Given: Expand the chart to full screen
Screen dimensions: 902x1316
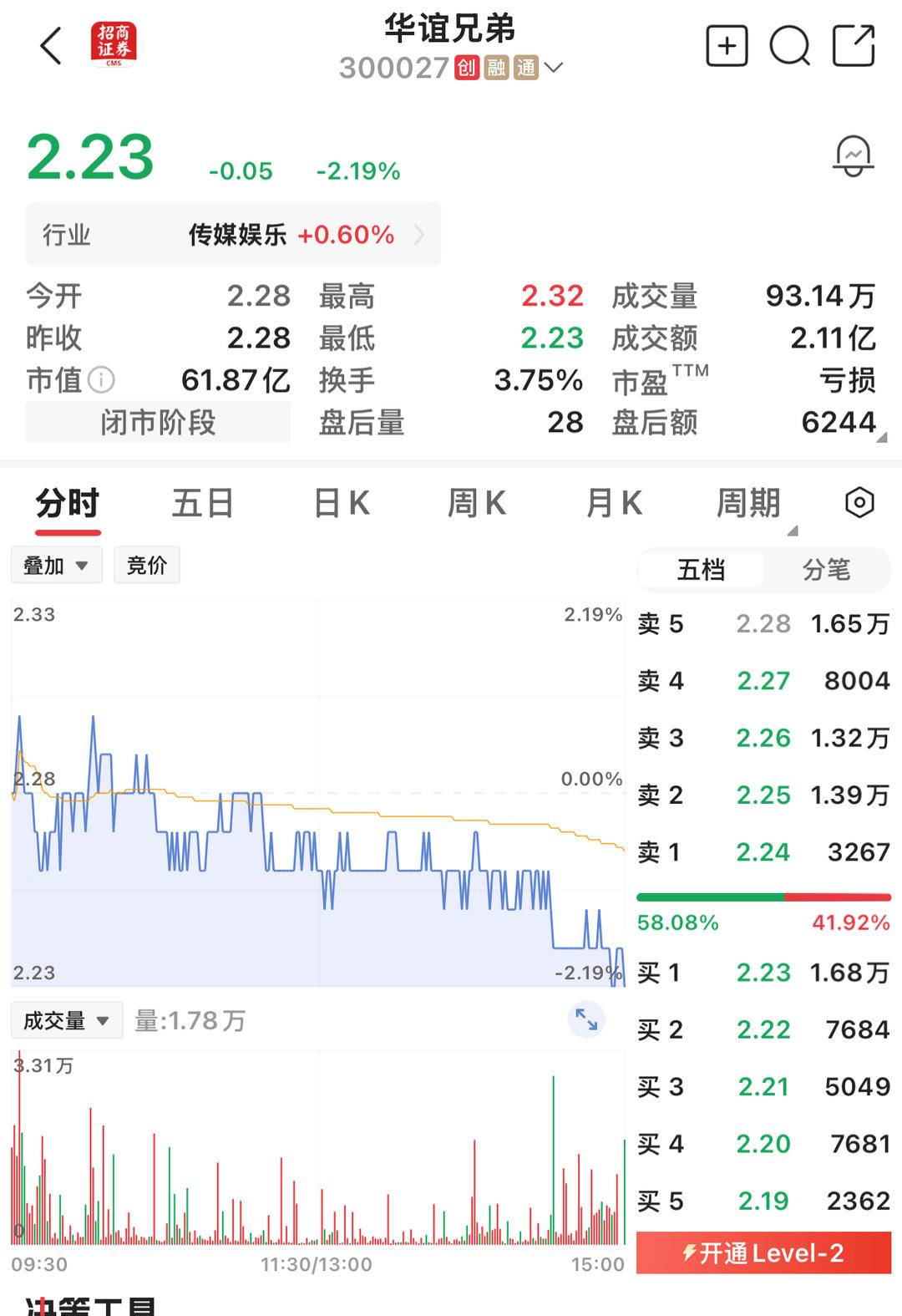Looking at the screenshot, I should [x=586, y=1020].
